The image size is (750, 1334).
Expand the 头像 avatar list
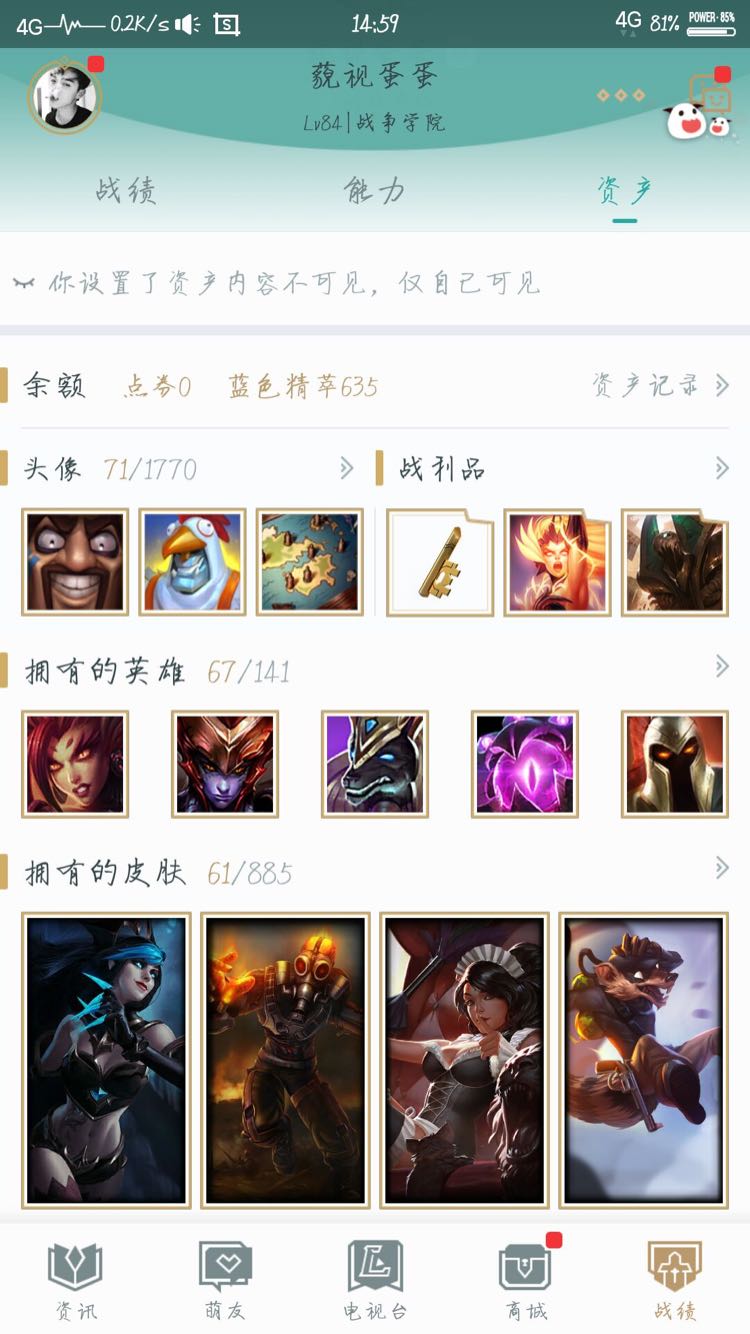pyautogui.click(x=346, y=468)
